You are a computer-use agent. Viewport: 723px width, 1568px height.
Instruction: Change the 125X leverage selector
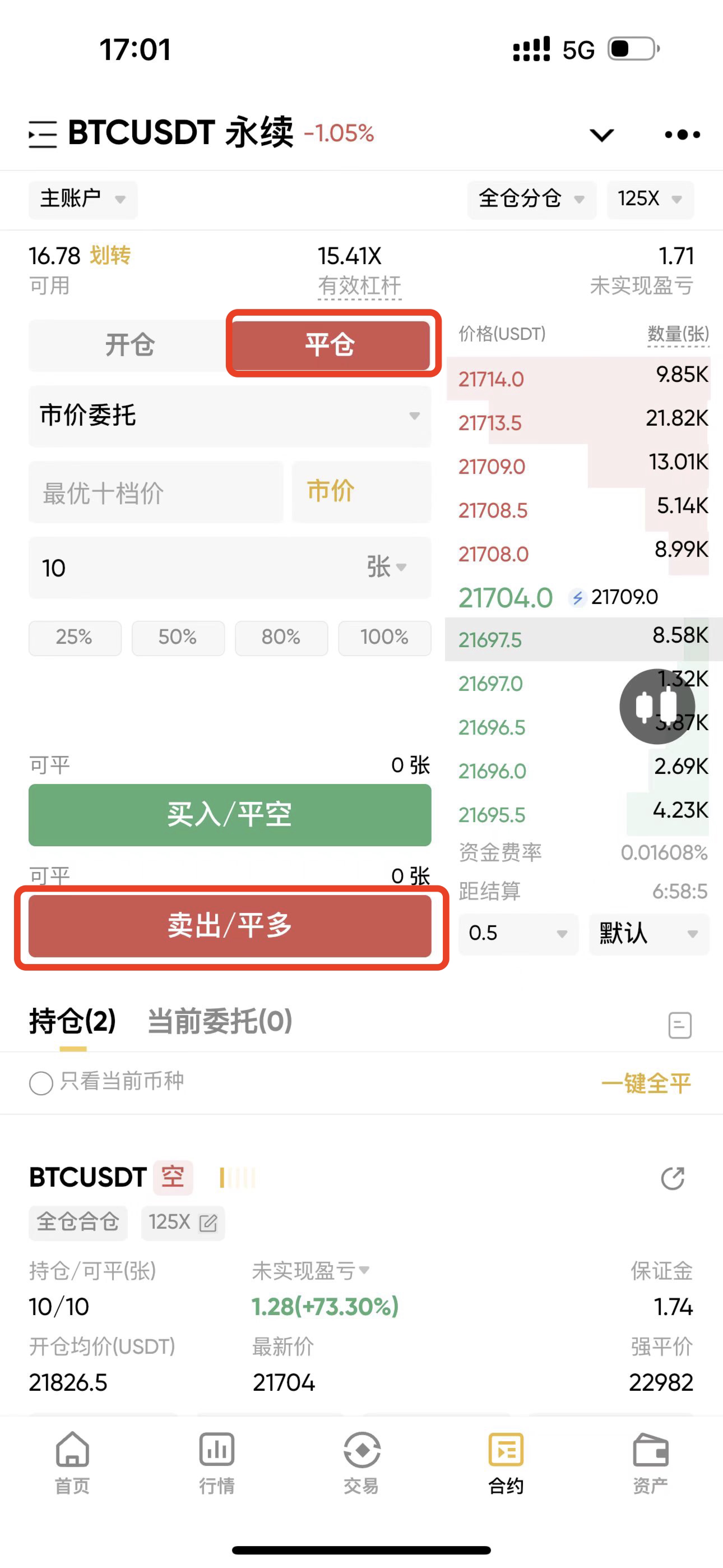tap(649, 199)
